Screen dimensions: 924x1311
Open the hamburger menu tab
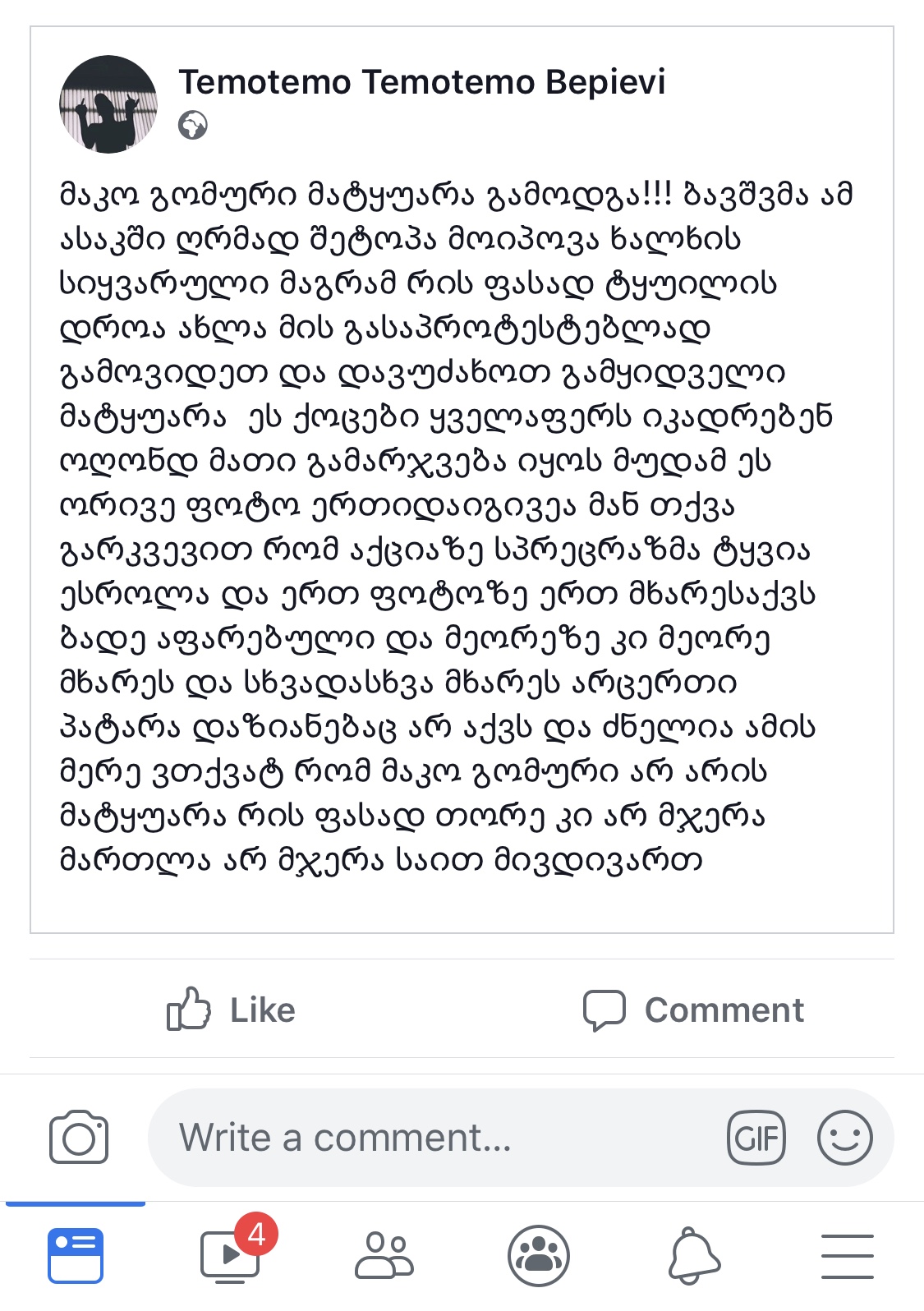point(847,1255)
